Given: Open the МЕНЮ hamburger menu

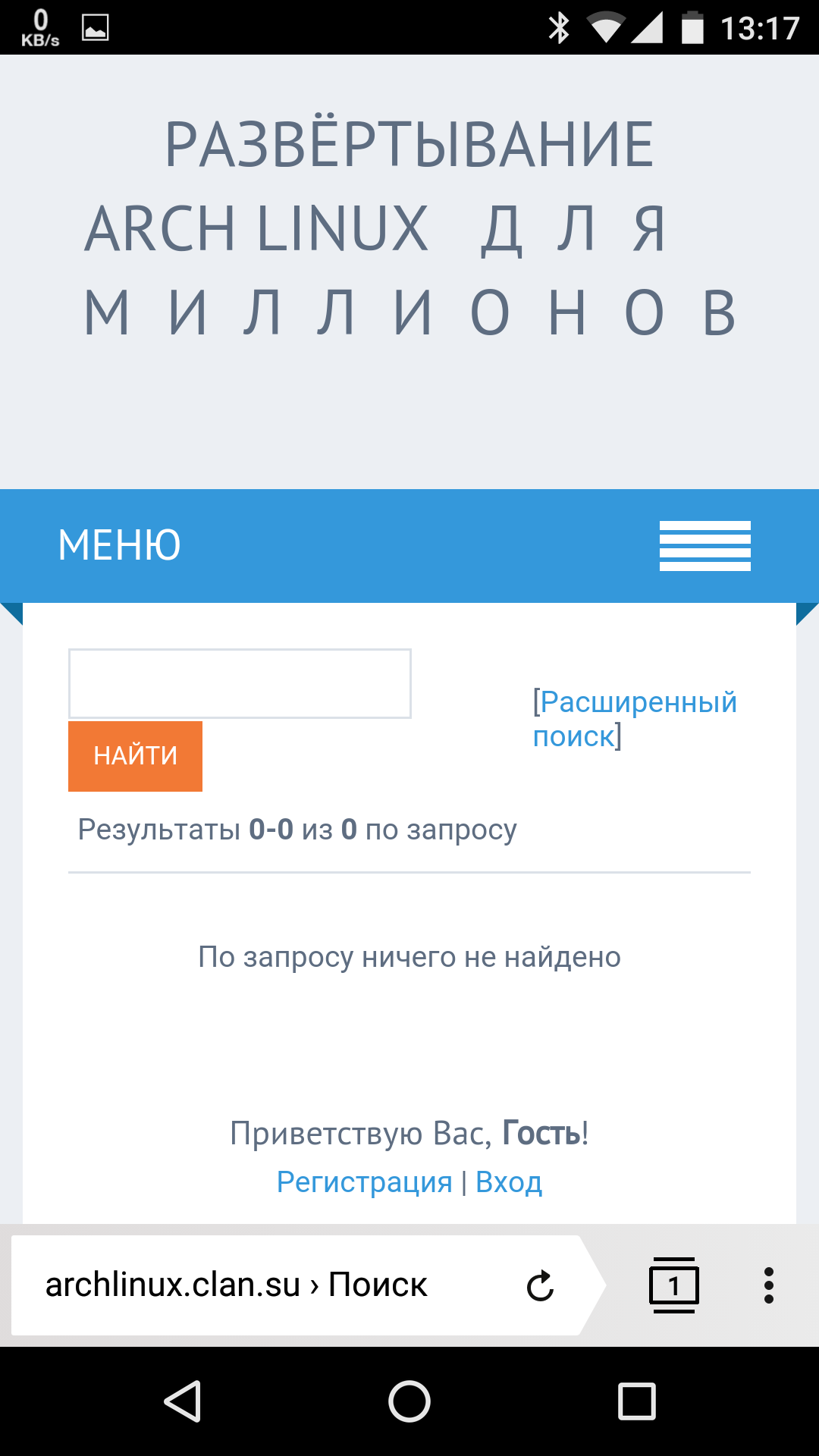Looking at the screenshot, I should pos(704,545).
